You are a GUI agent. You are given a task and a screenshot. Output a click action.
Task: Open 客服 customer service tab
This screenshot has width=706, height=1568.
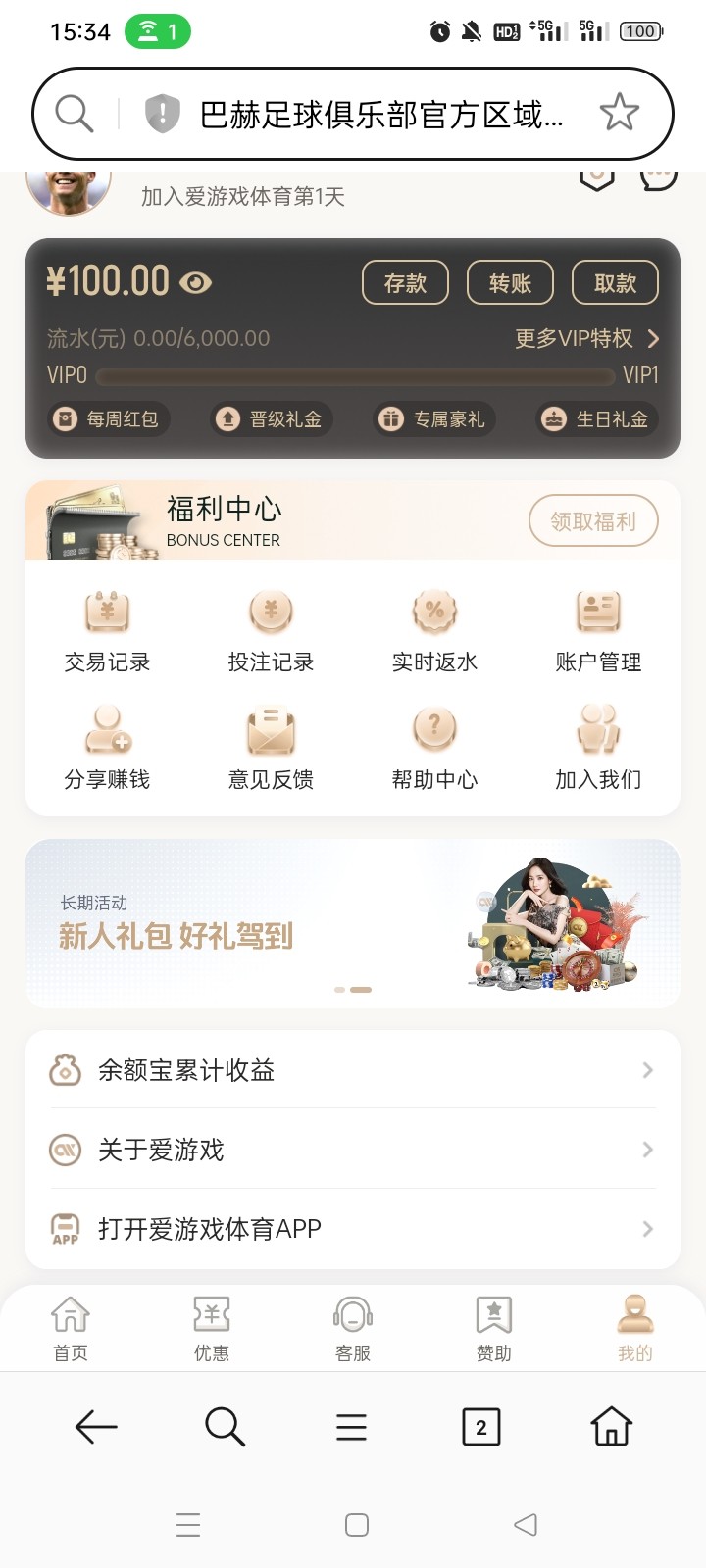pyautogui.click(x=352, y=1326)
